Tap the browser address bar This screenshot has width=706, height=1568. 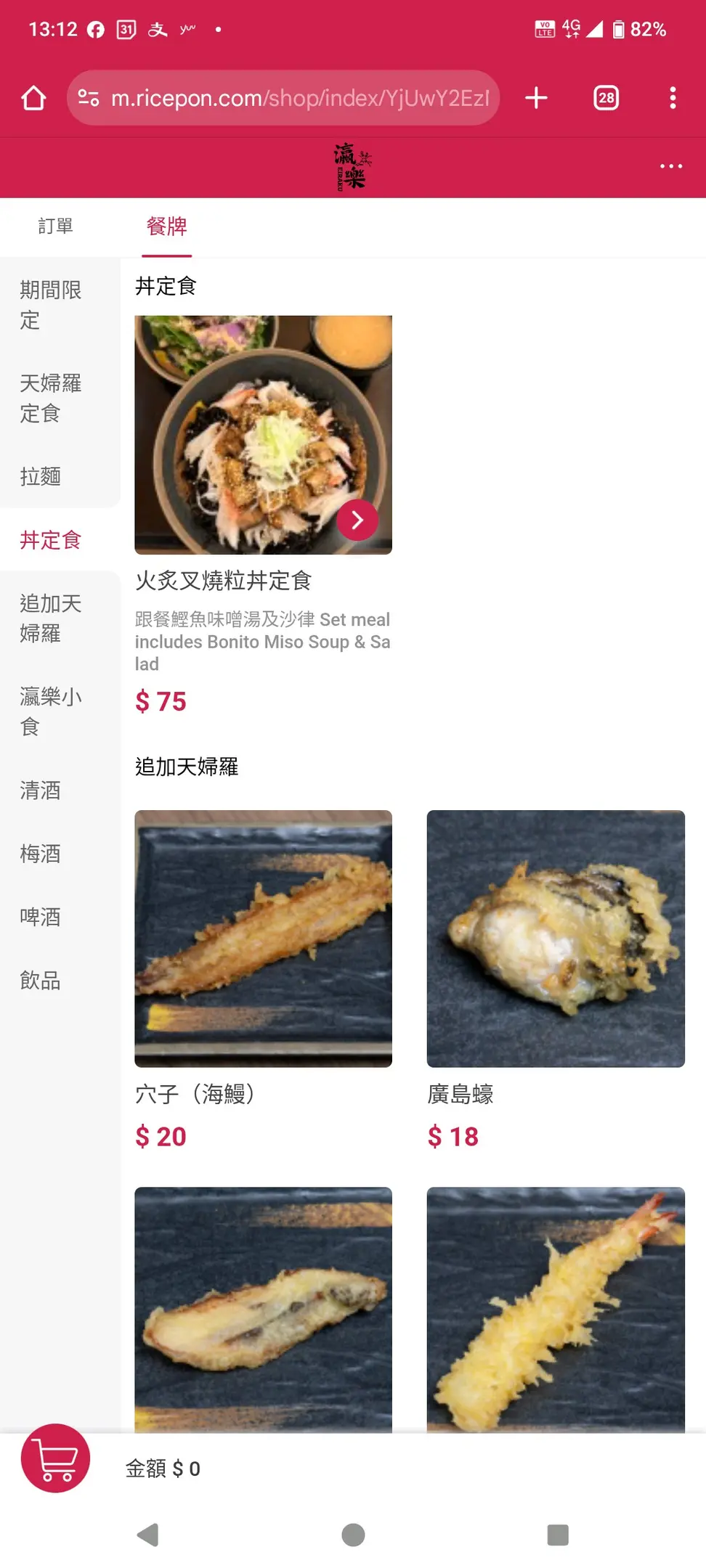tap(291, 98)
